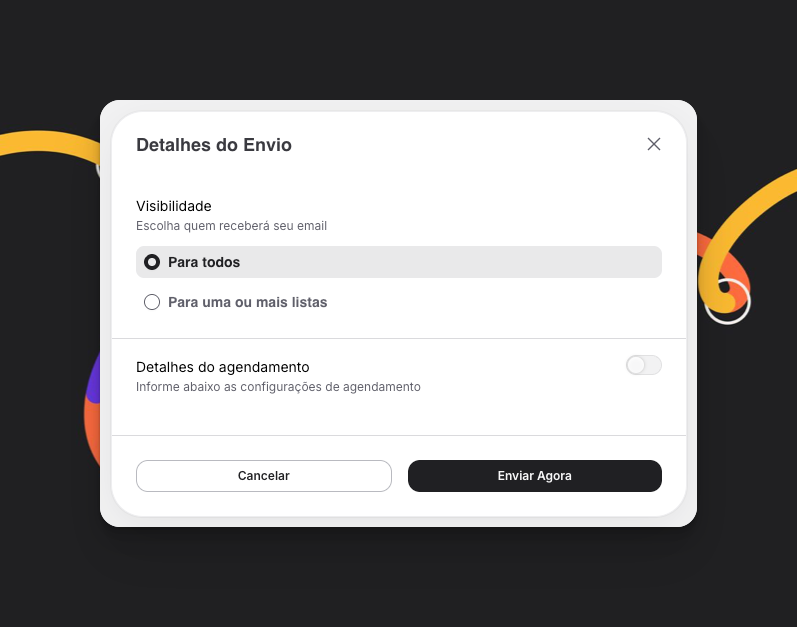This screenshot has height=627, width=797.
Task: Tap the Cancelar button
Action: click(x=263, y=476)
